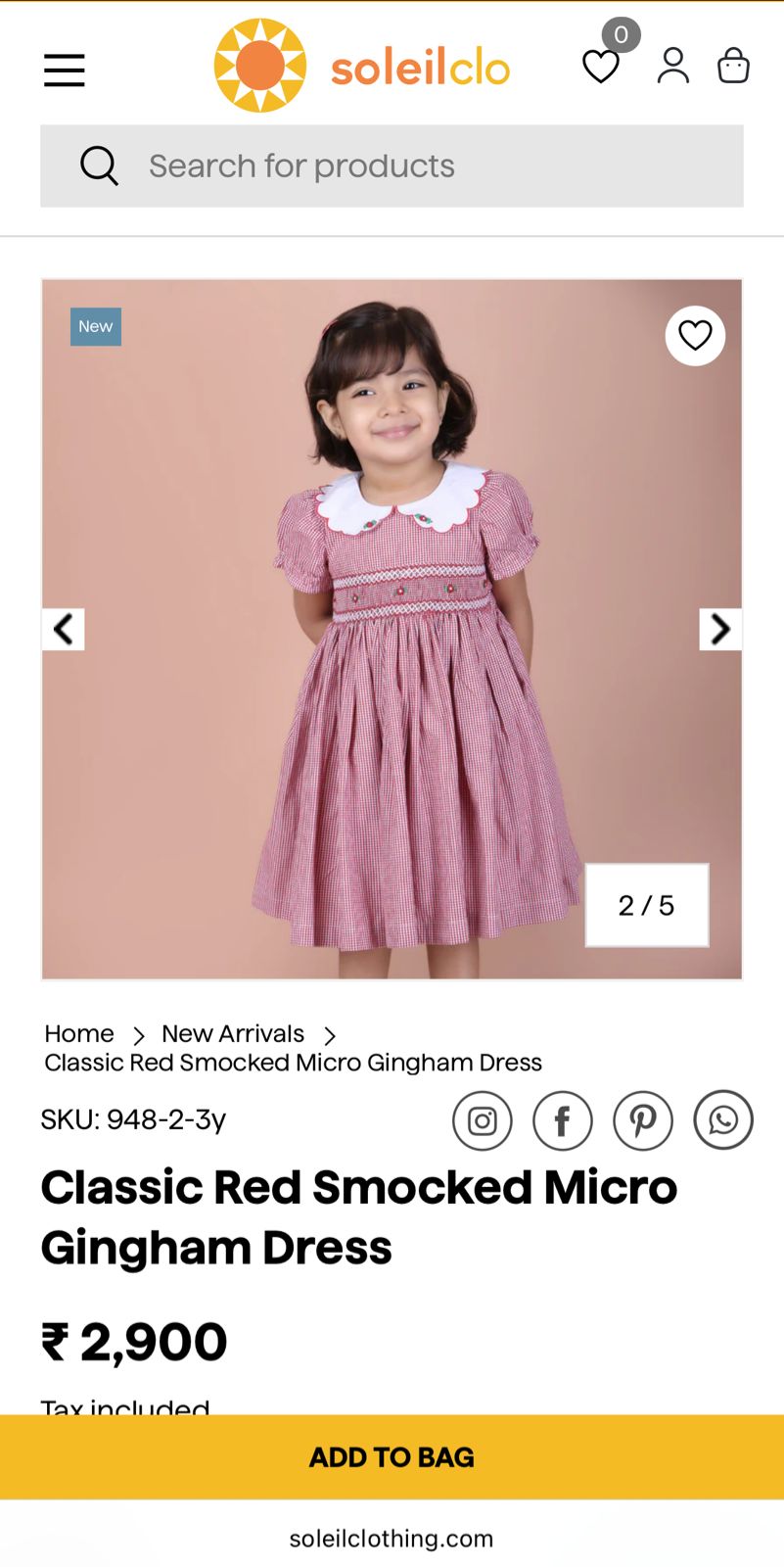Image resolution: width=784 pixels, height=1567 pixels.
Task: Share the dress on Facebook
Action: pyautogui.click(x=563, y=1120)
